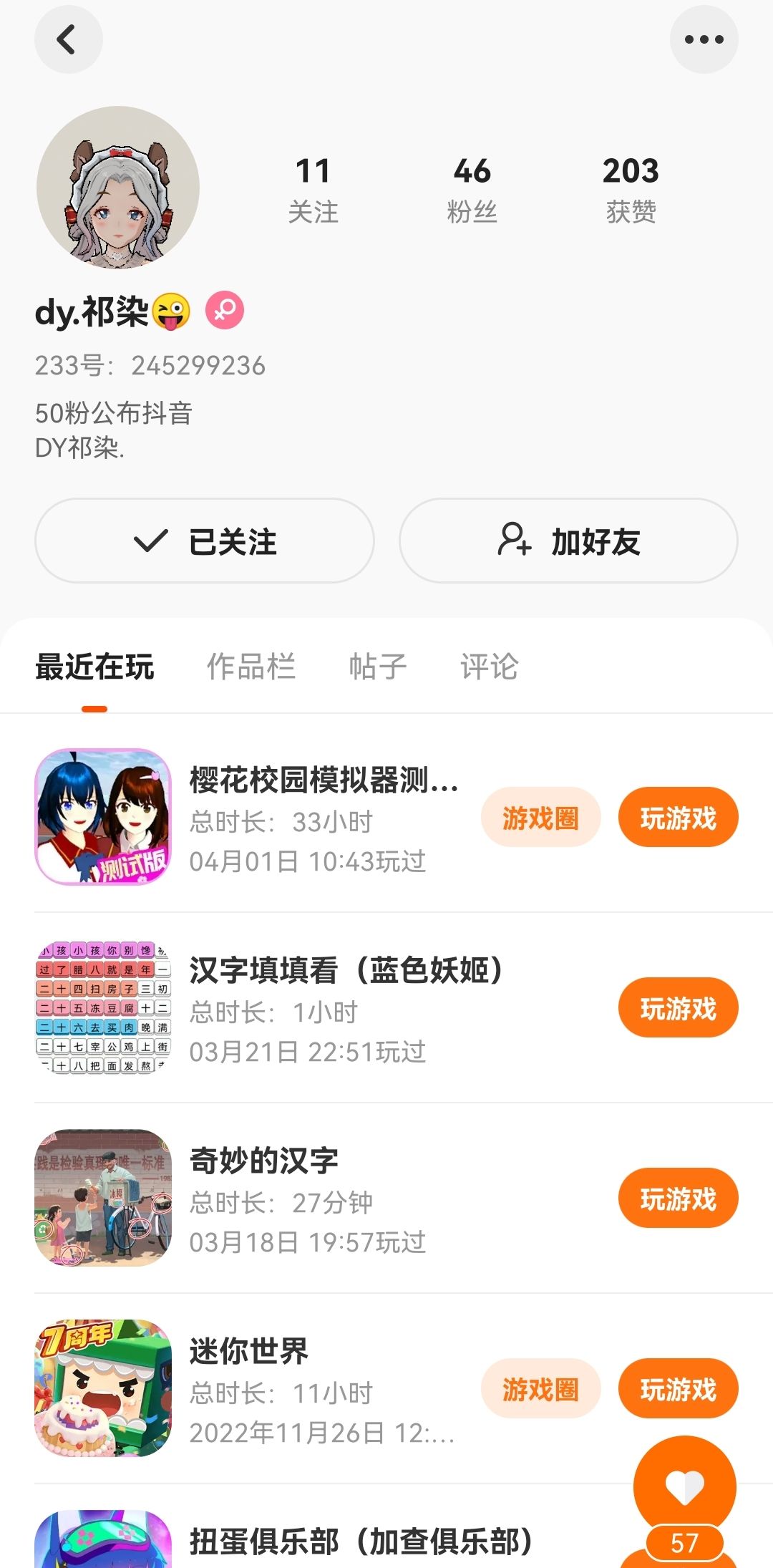View dy.祁染's profile avatar
The image size is (773, 1568).
click(118, 188)
